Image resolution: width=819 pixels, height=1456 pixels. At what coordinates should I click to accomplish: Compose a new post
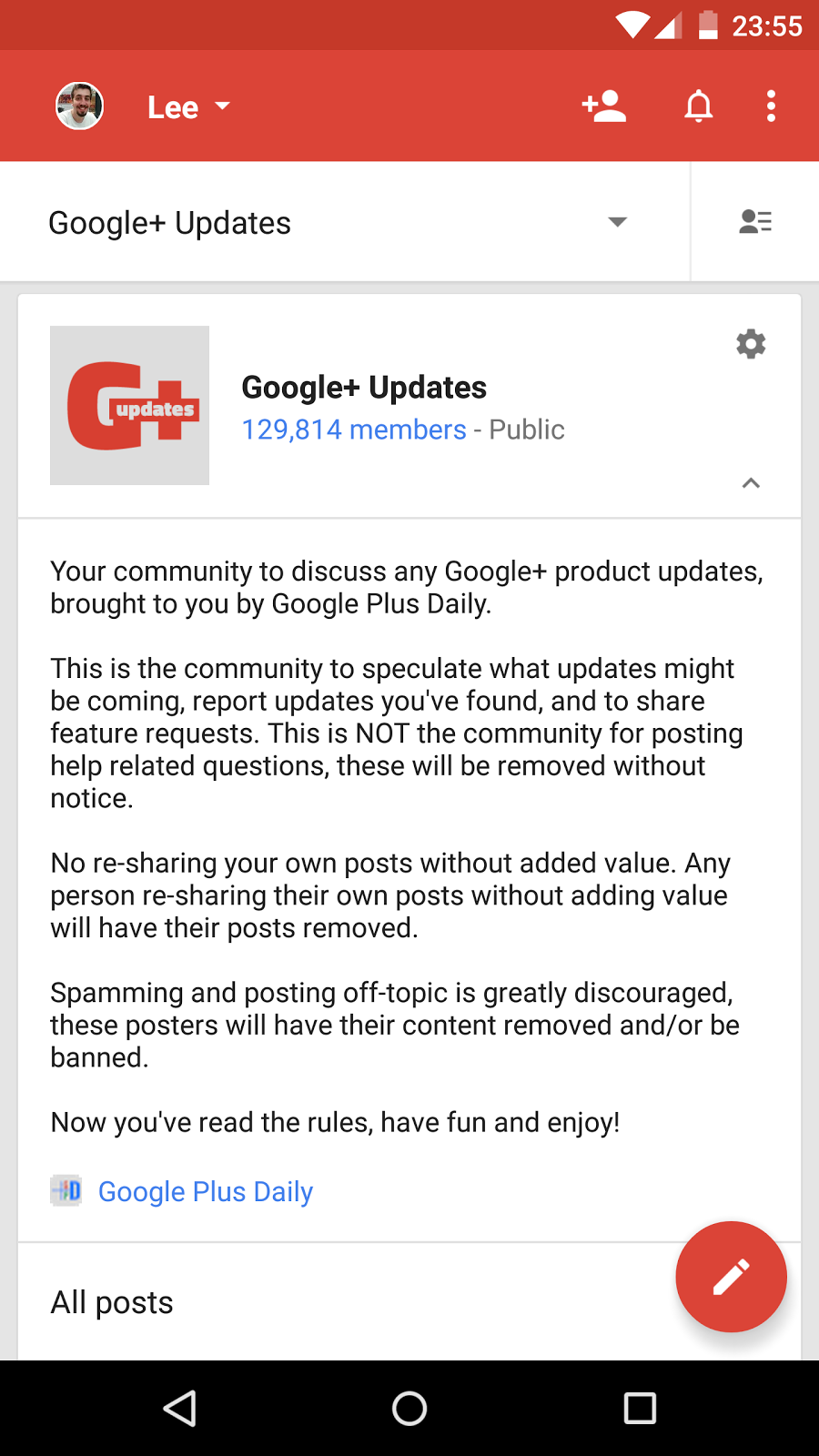tap(731, 1277)
